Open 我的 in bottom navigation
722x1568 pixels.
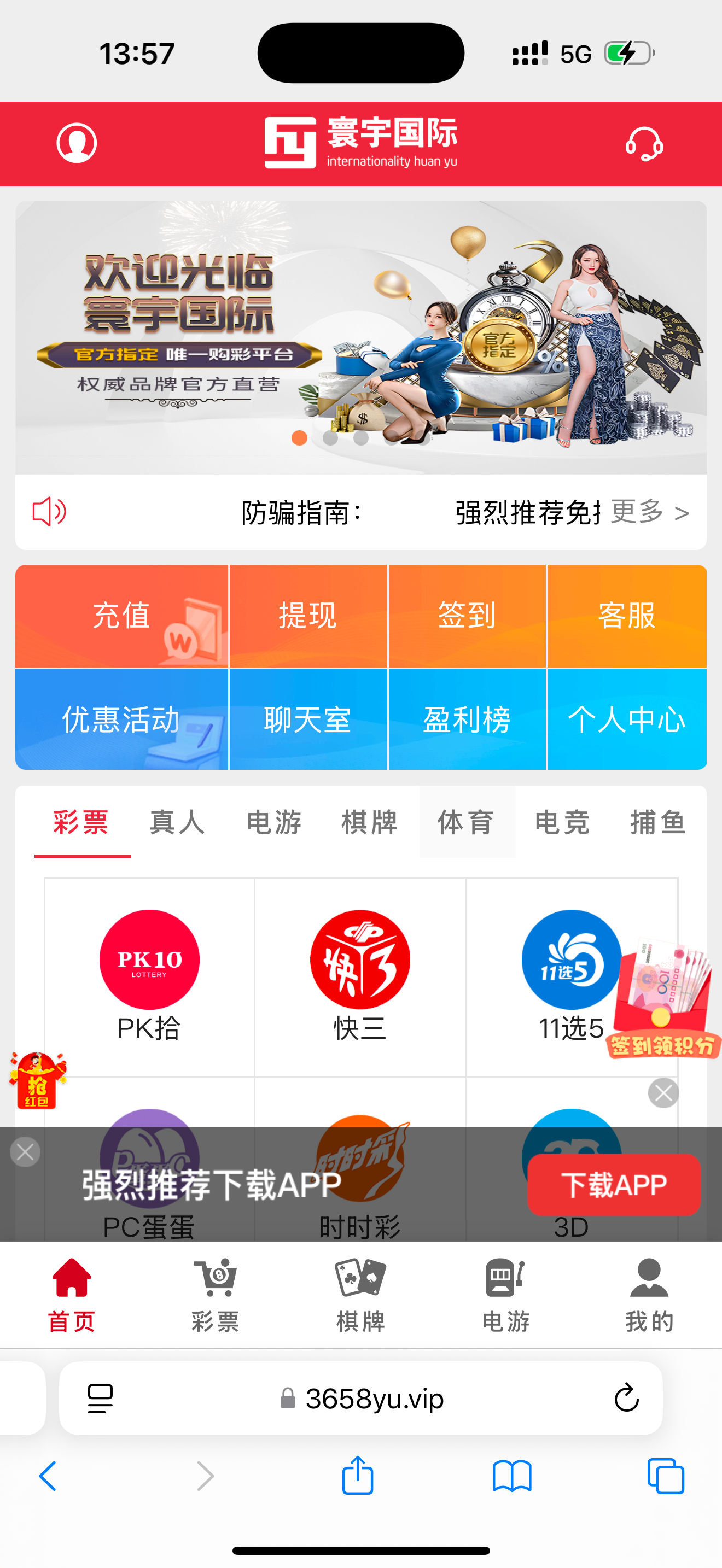click(x=649, y=1294)
